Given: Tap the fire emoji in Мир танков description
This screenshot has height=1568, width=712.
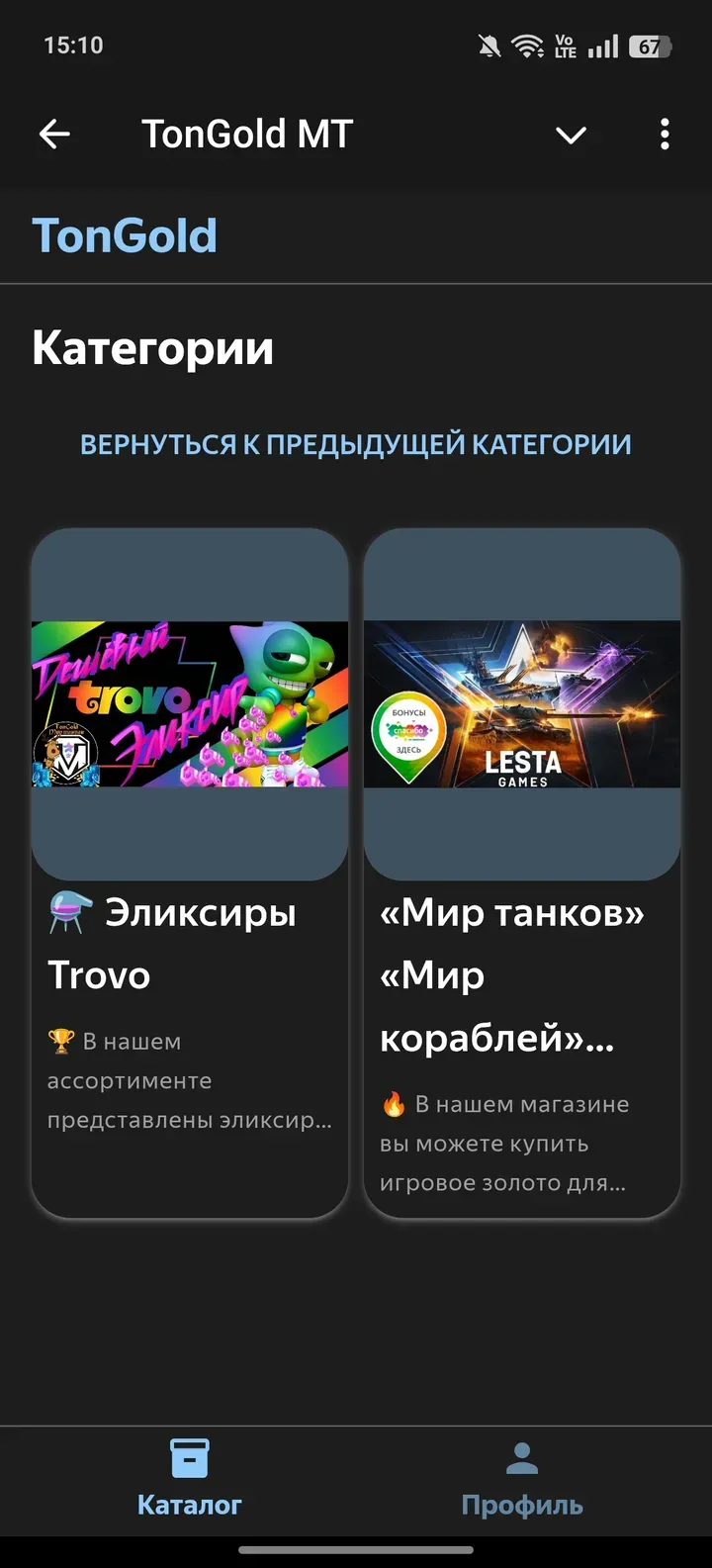Looking at the screenshot, I should point(394,1103).
